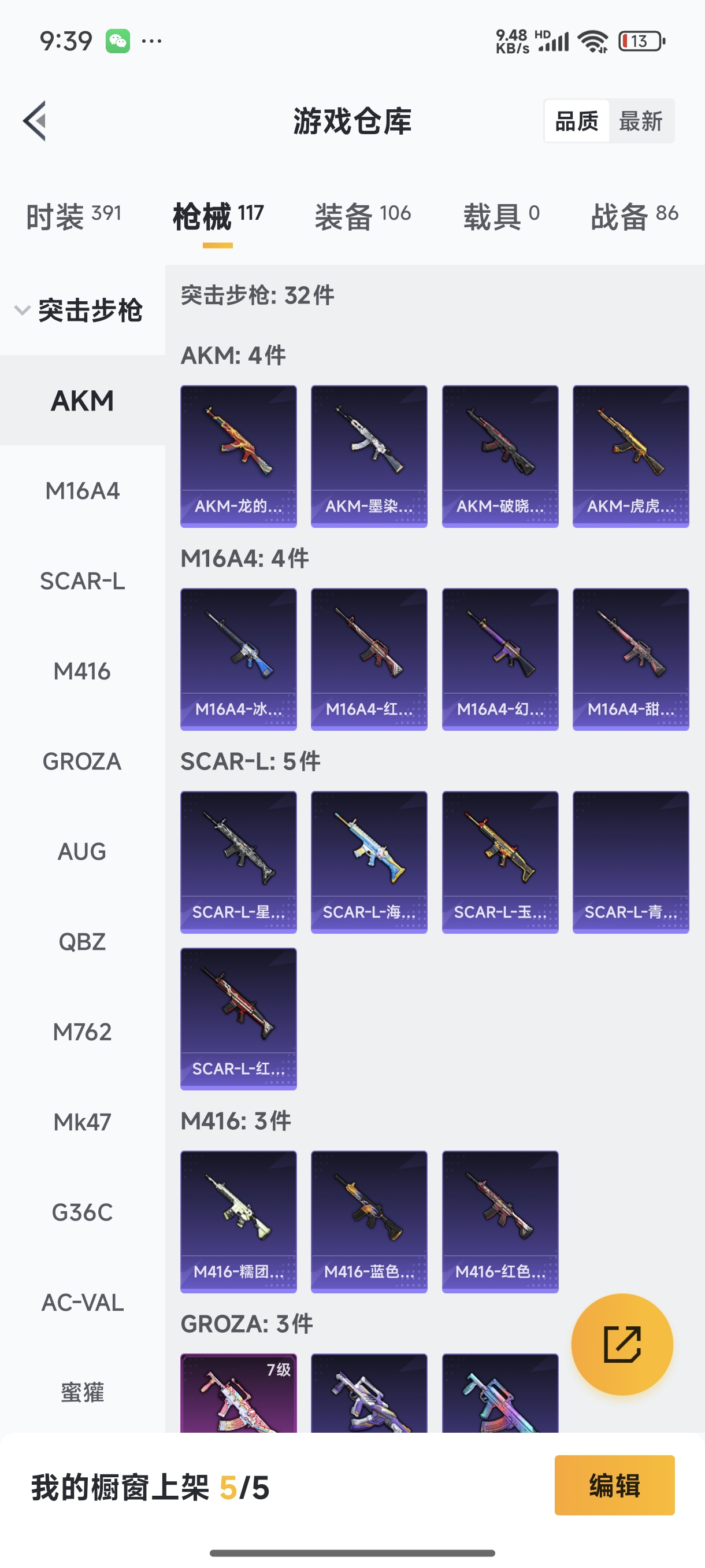The height and width of the screenshot is (1568, 705).
Task: Select AUG in the weapon sidebar
Action: [x=82, y=851]
